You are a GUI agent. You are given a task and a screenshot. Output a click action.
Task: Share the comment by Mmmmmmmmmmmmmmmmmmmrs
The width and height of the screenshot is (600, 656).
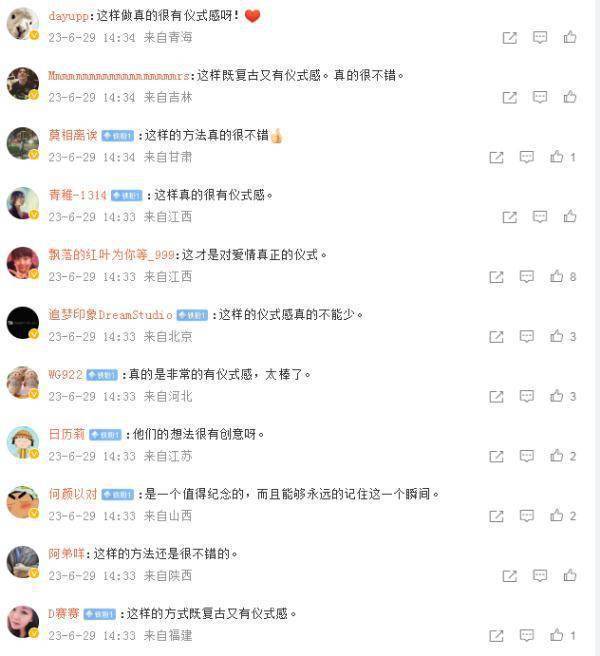click(x=510, y=97)
